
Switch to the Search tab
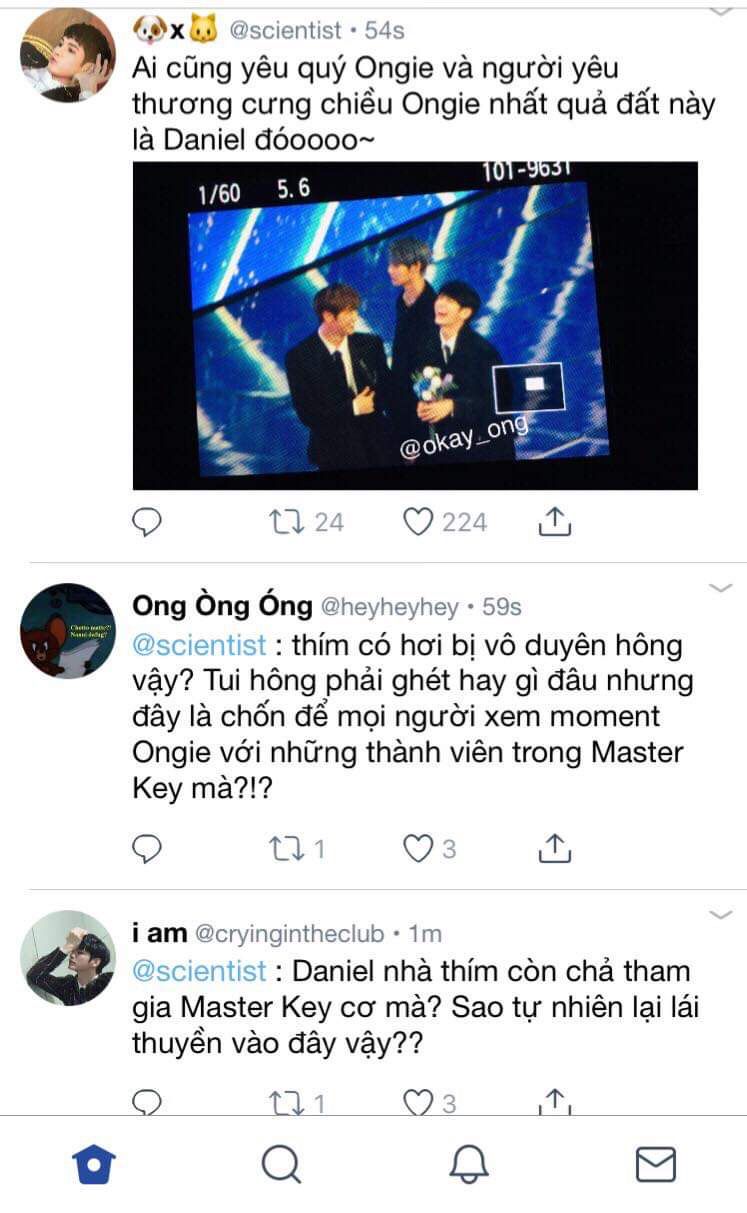pyautogui.click(x=281, y=1165)
